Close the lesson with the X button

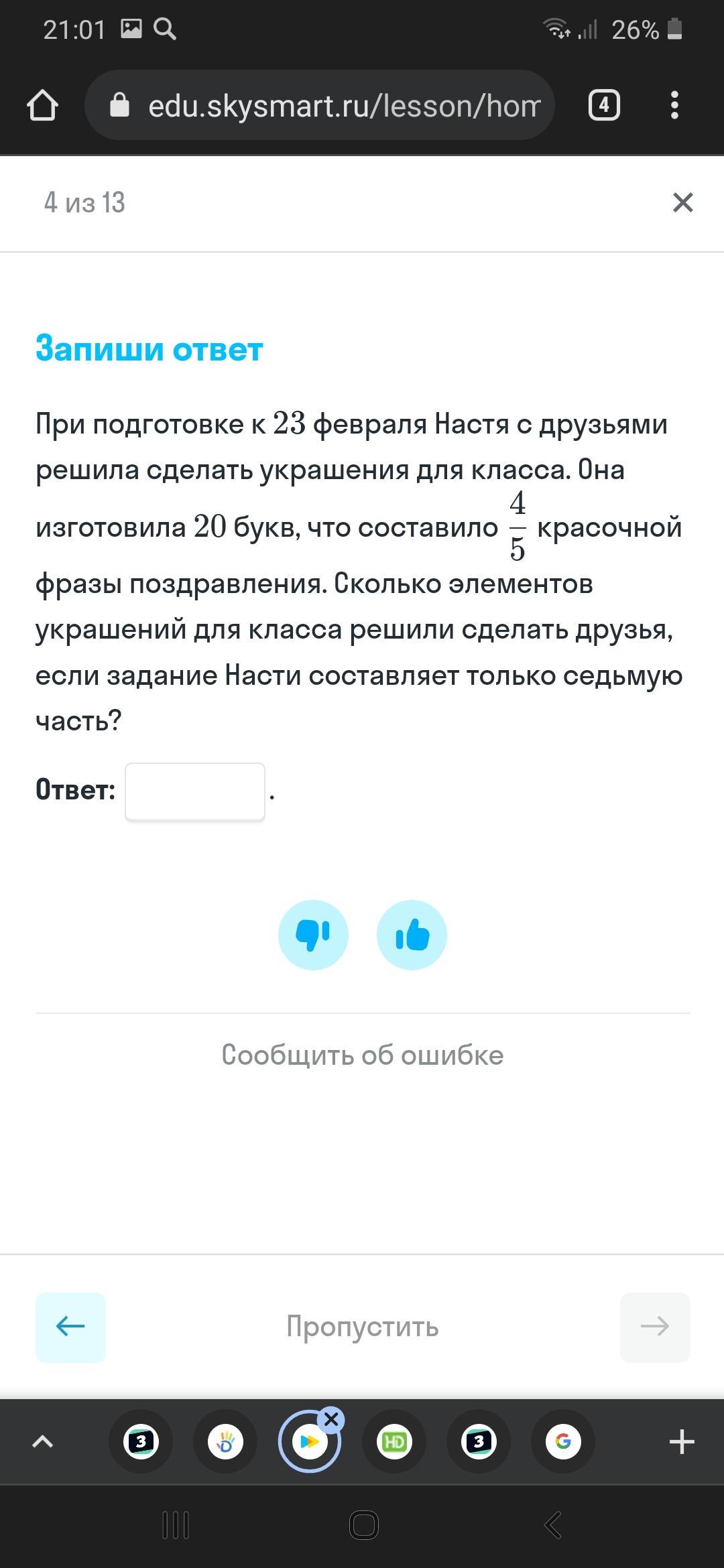pyautogui.click(x=682, y=202)
